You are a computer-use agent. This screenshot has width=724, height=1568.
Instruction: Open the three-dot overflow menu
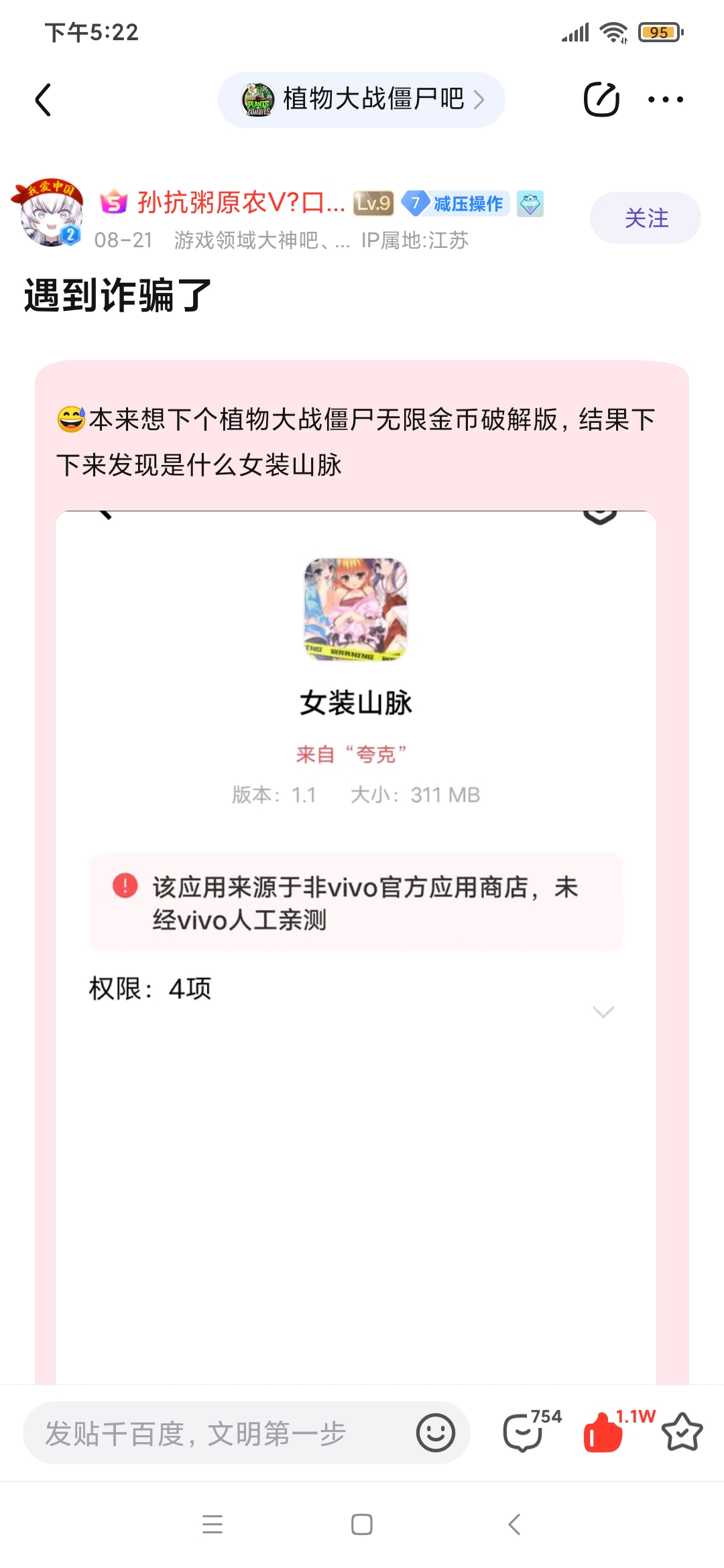point(665,100)
